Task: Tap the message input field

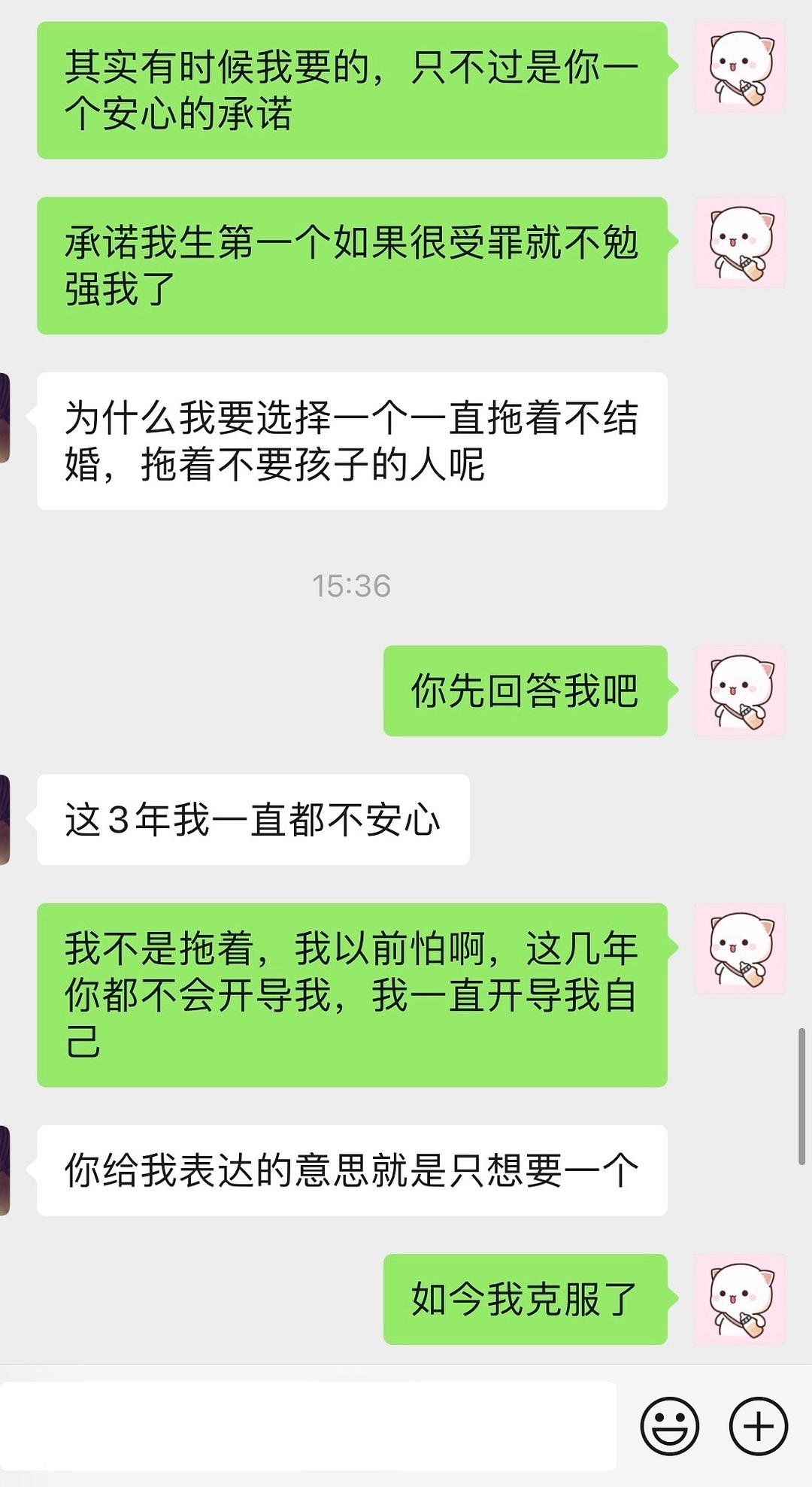Action: (308, 1425)
